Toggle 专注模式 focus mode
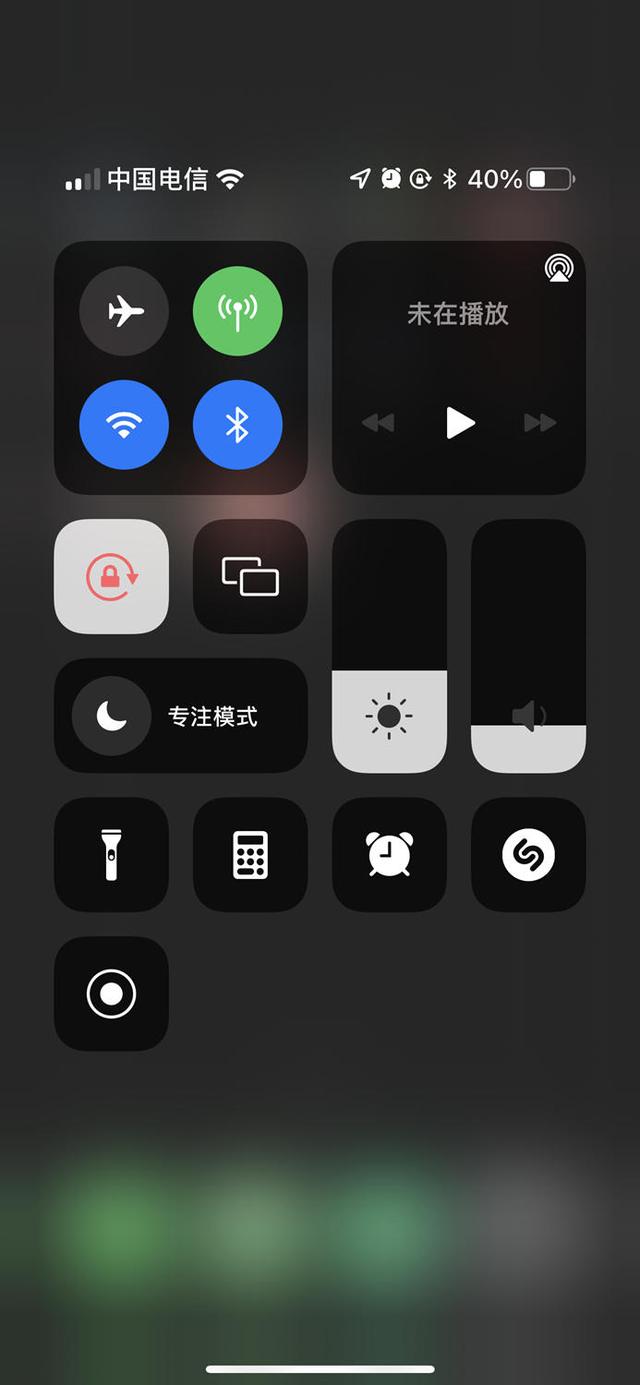Viewport: 640px width, 1385px height. click(x=181, y=715)
